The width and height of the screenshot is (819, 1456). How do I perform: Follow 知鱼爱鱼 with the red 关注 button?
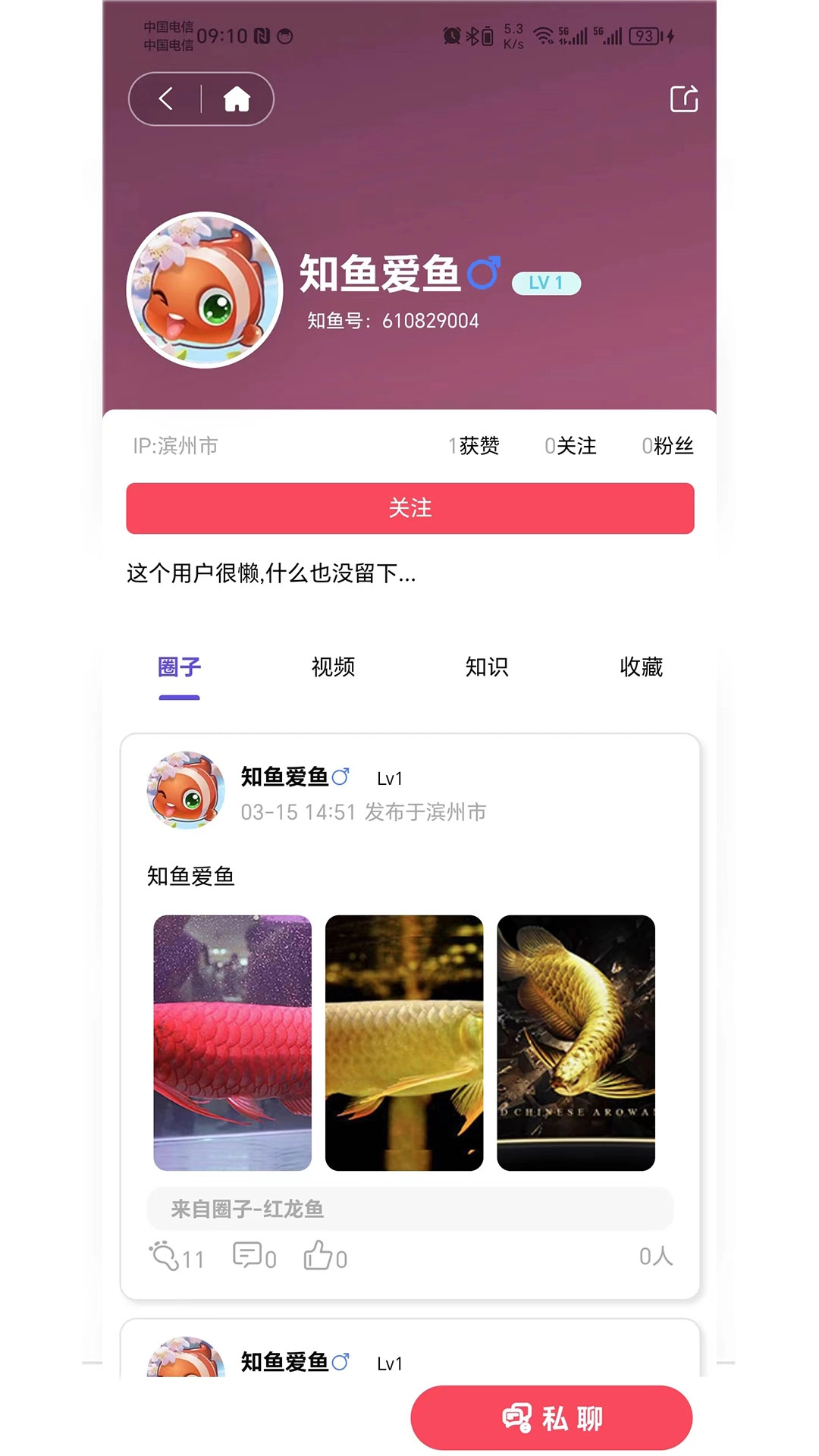click(409, 508)
